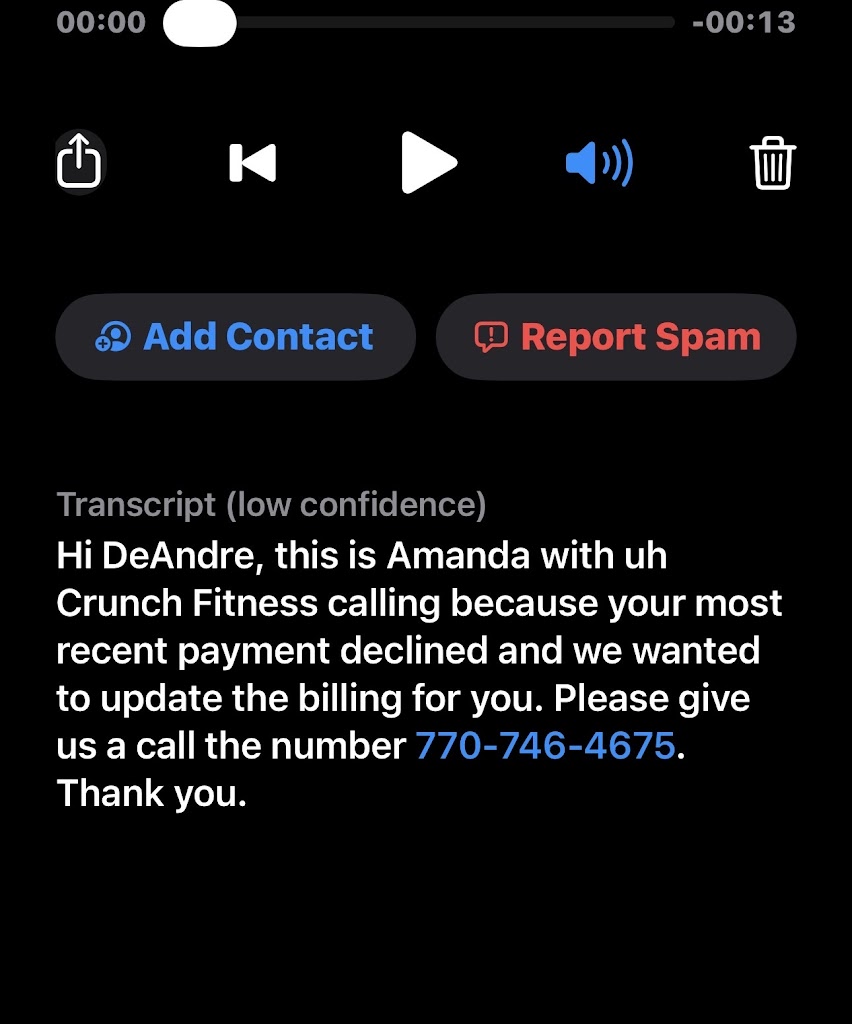Call the number 770-746-4675
852x1024 pixels.
(545, 746)
